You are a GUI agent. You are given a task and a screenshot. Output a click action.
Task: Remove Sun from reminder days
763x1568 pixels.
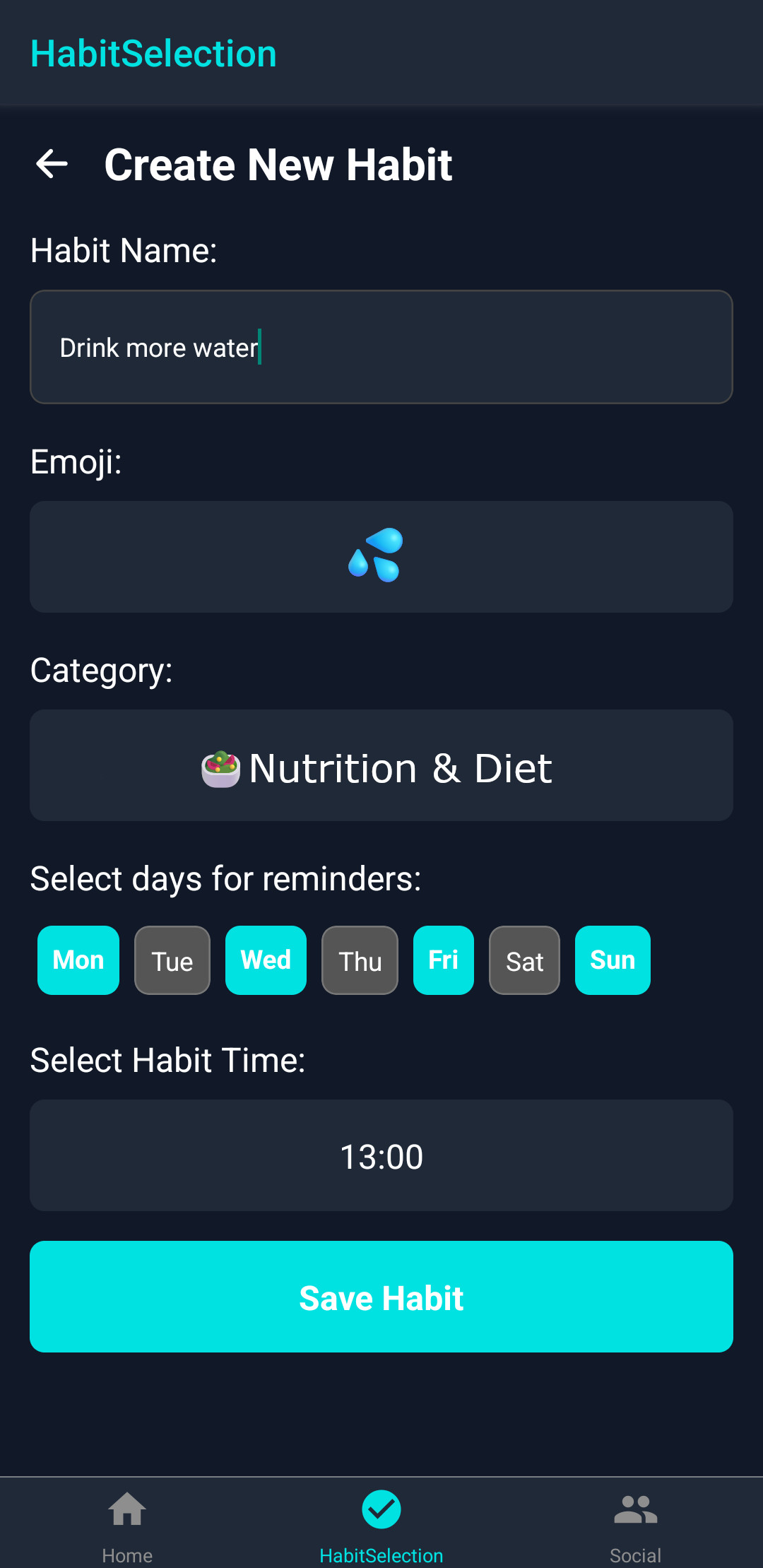tap(613, 960)
